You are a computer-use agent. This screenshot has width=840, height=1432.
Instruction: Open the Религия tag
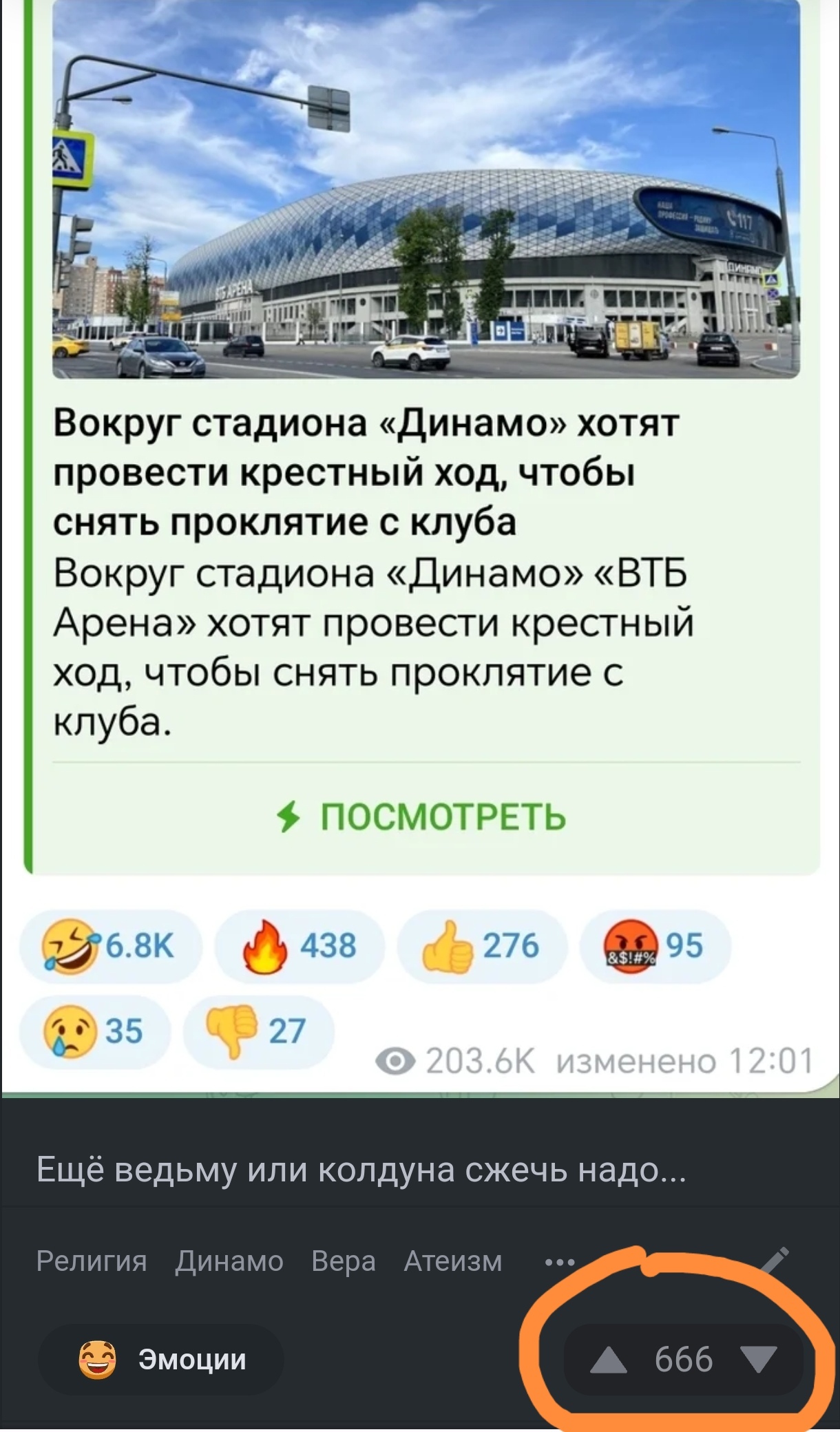point(92,1261)
